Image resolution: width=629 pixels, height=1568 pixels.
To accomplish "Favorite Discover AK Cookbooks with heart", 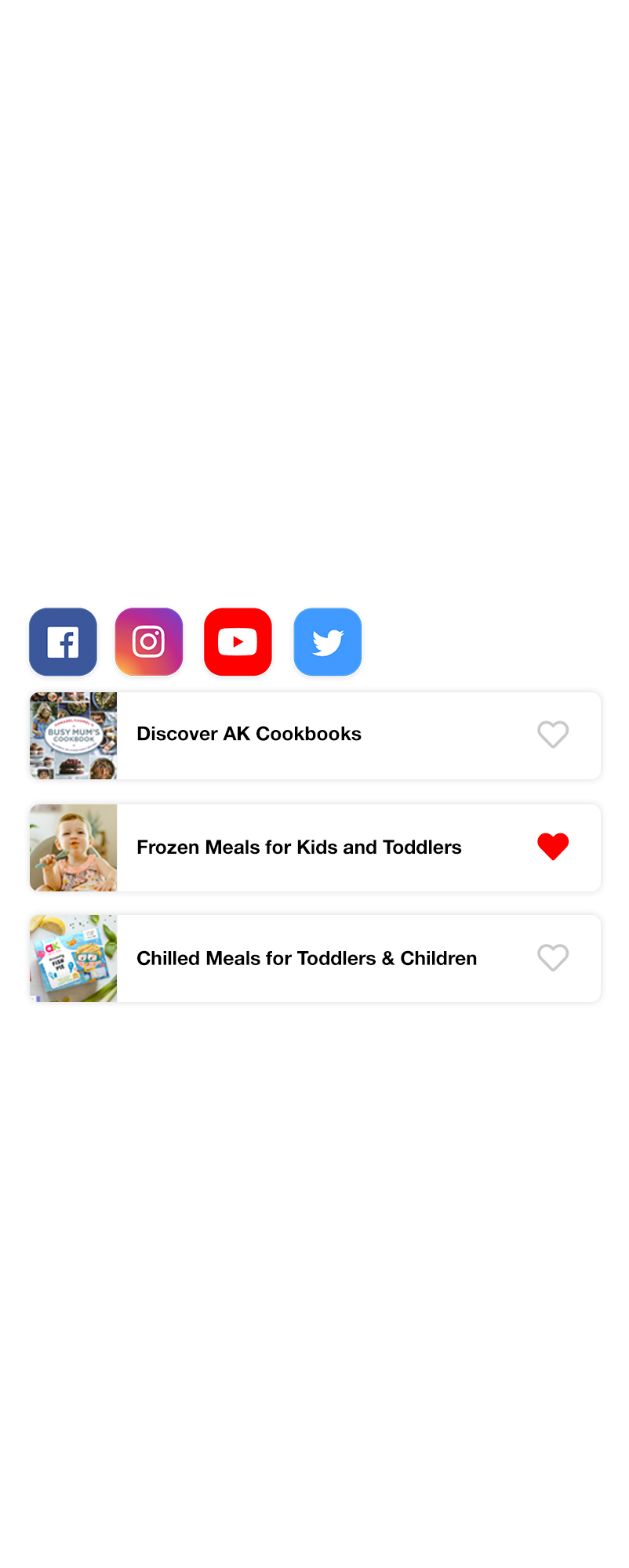I will [x=553, y=735].
